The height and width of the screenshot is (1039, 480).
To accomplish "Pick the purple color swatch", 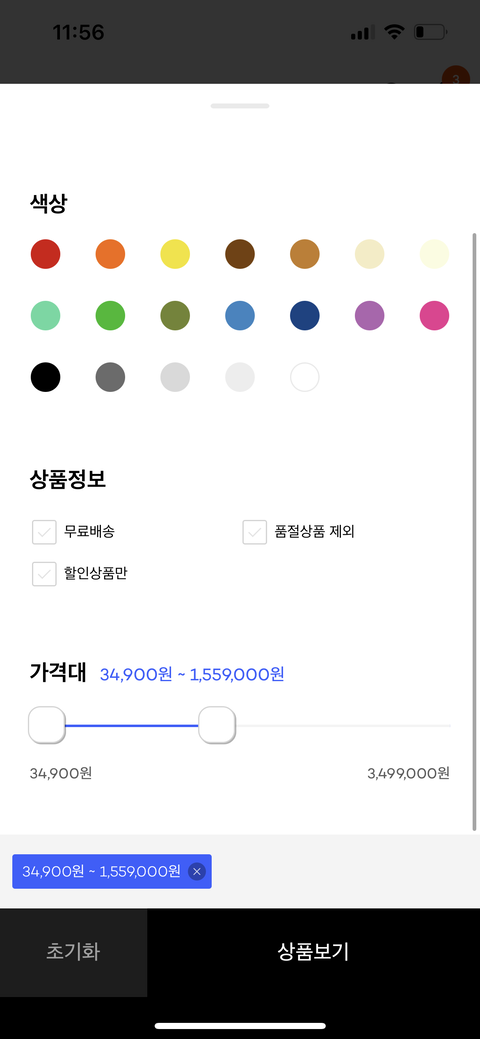I will pos(369,315).
